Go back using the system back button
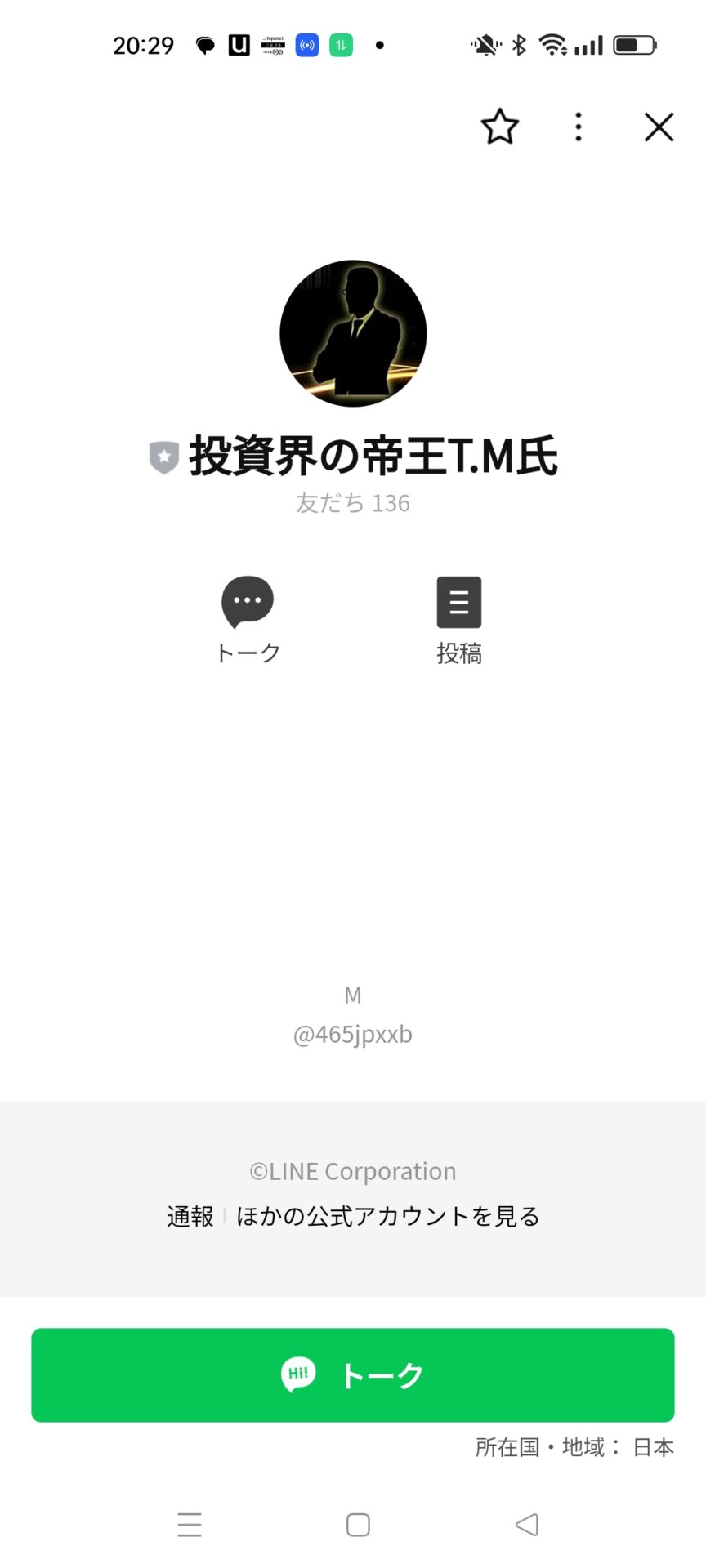The image size is (706, 1568). point(527,1525)
